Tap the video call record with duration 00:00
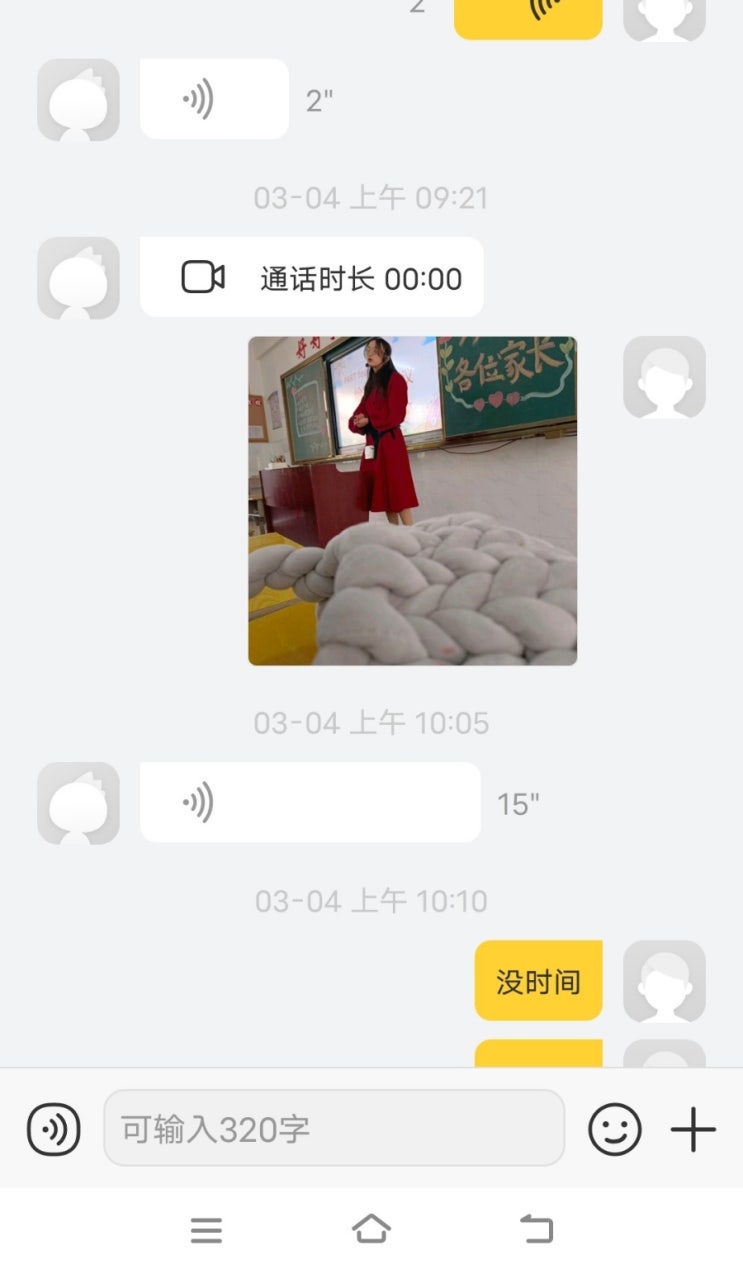Screen dimensions: 743x1274 [311, 277]
